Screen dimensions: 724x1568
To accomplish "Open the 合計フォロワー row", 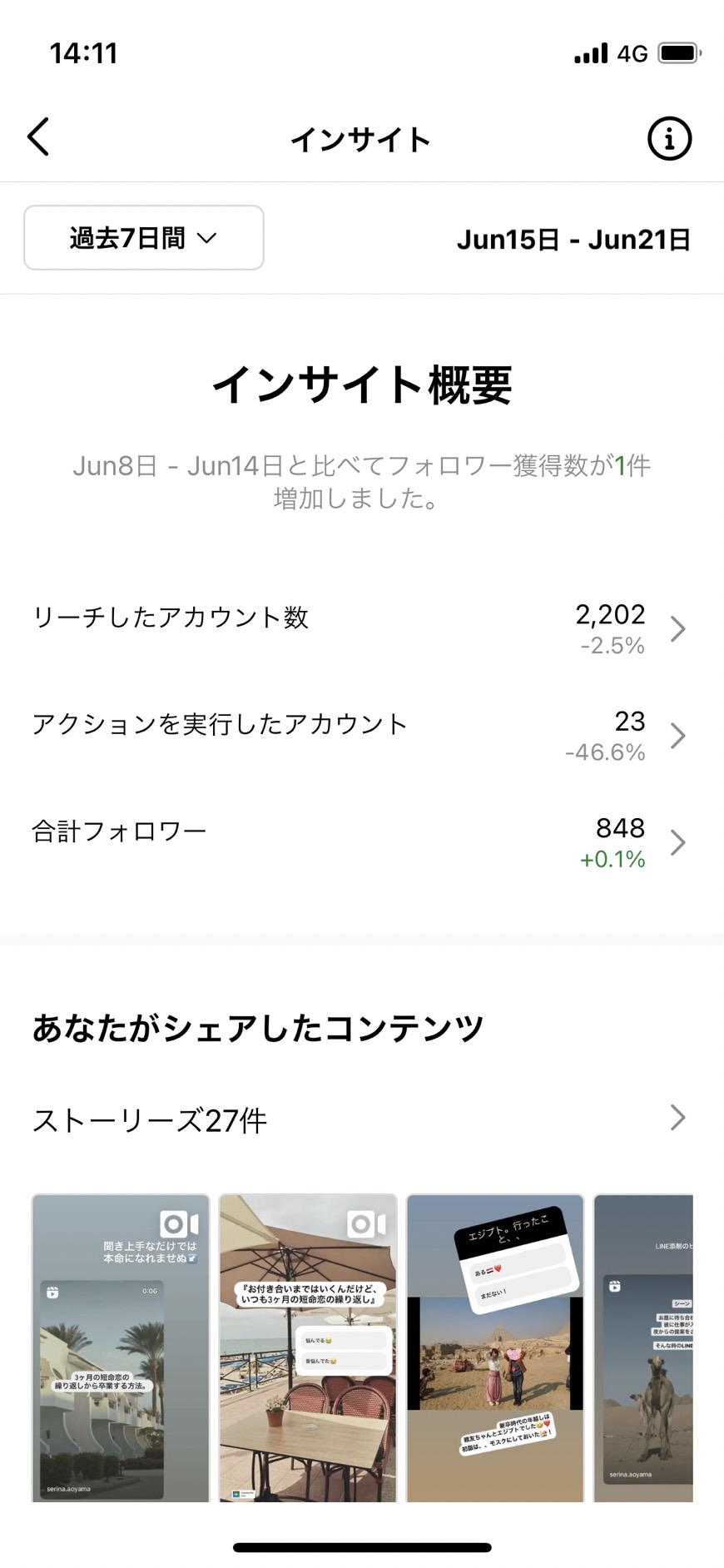I will pos(362,842).
